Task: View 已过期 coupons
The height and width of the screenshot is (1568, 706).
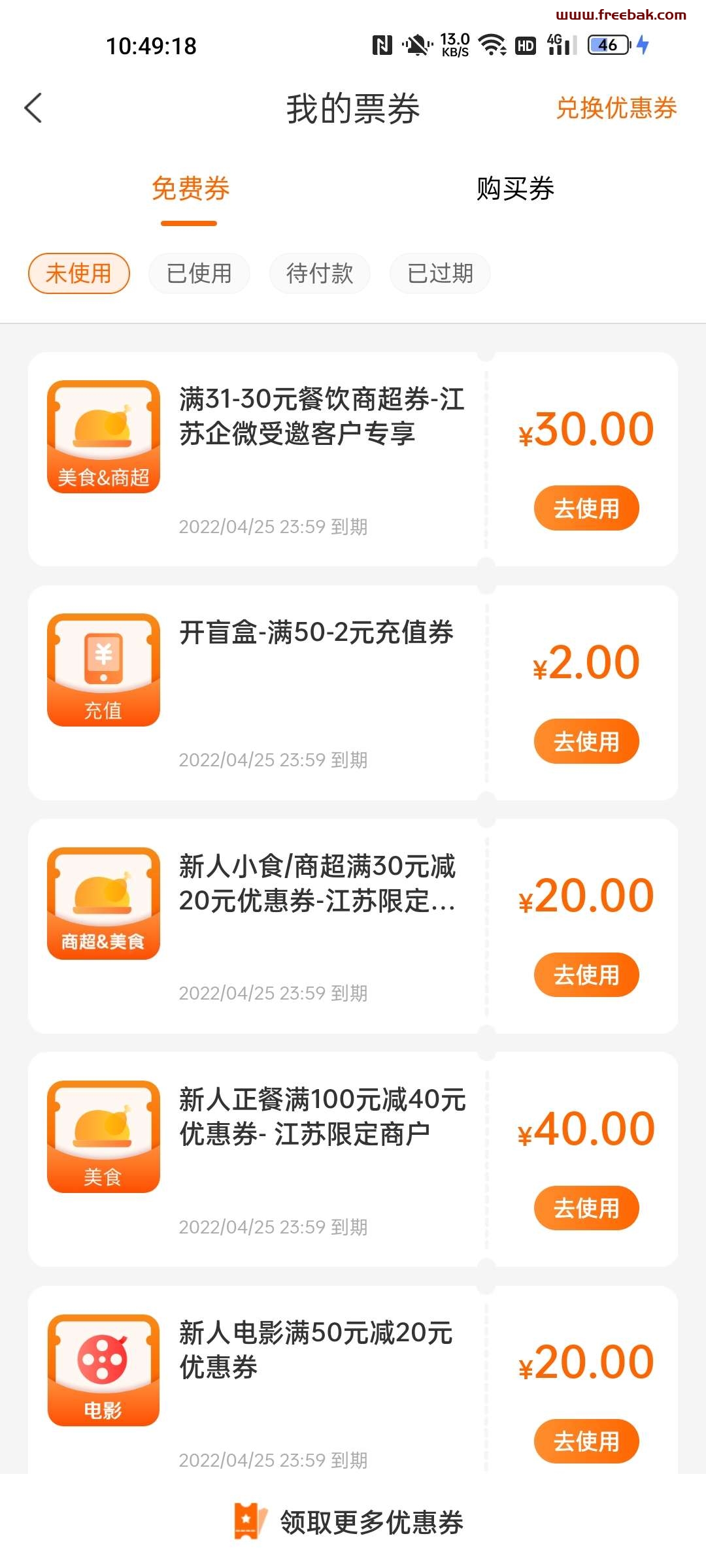Action: pos(440,273)
